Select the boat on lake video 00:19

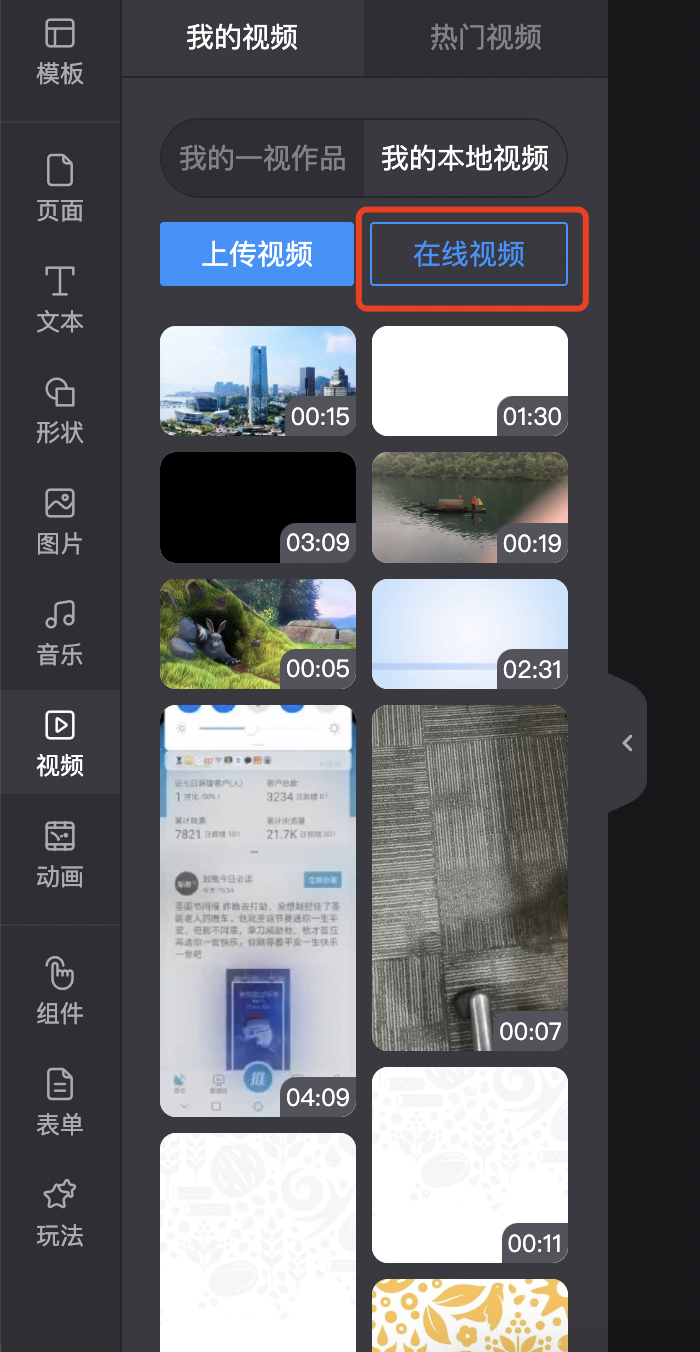click(x=470, y=507)
